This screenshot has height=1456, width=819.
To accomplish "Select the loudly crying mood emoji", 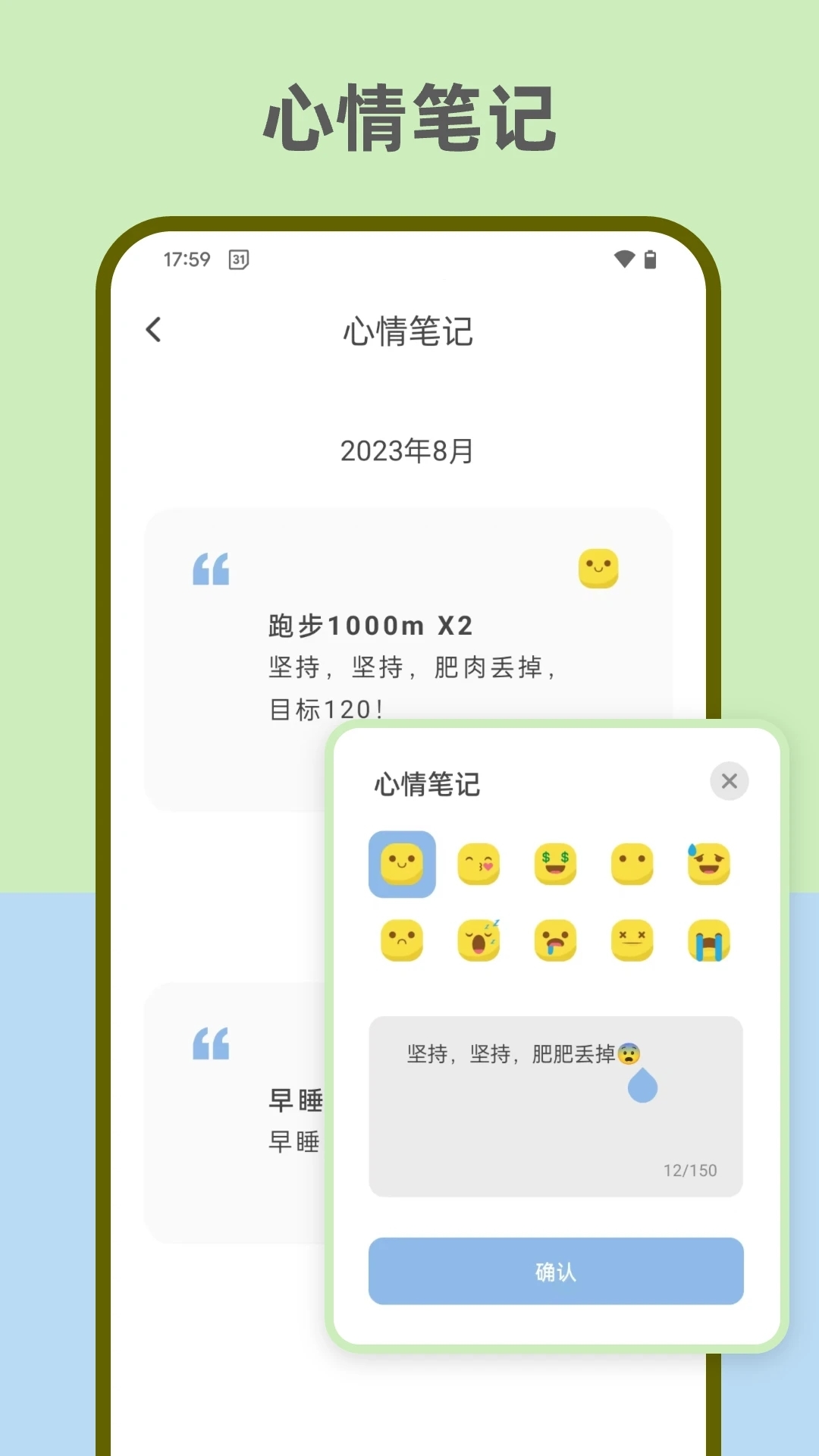I will pyautogui.click(x=710, y=940).
